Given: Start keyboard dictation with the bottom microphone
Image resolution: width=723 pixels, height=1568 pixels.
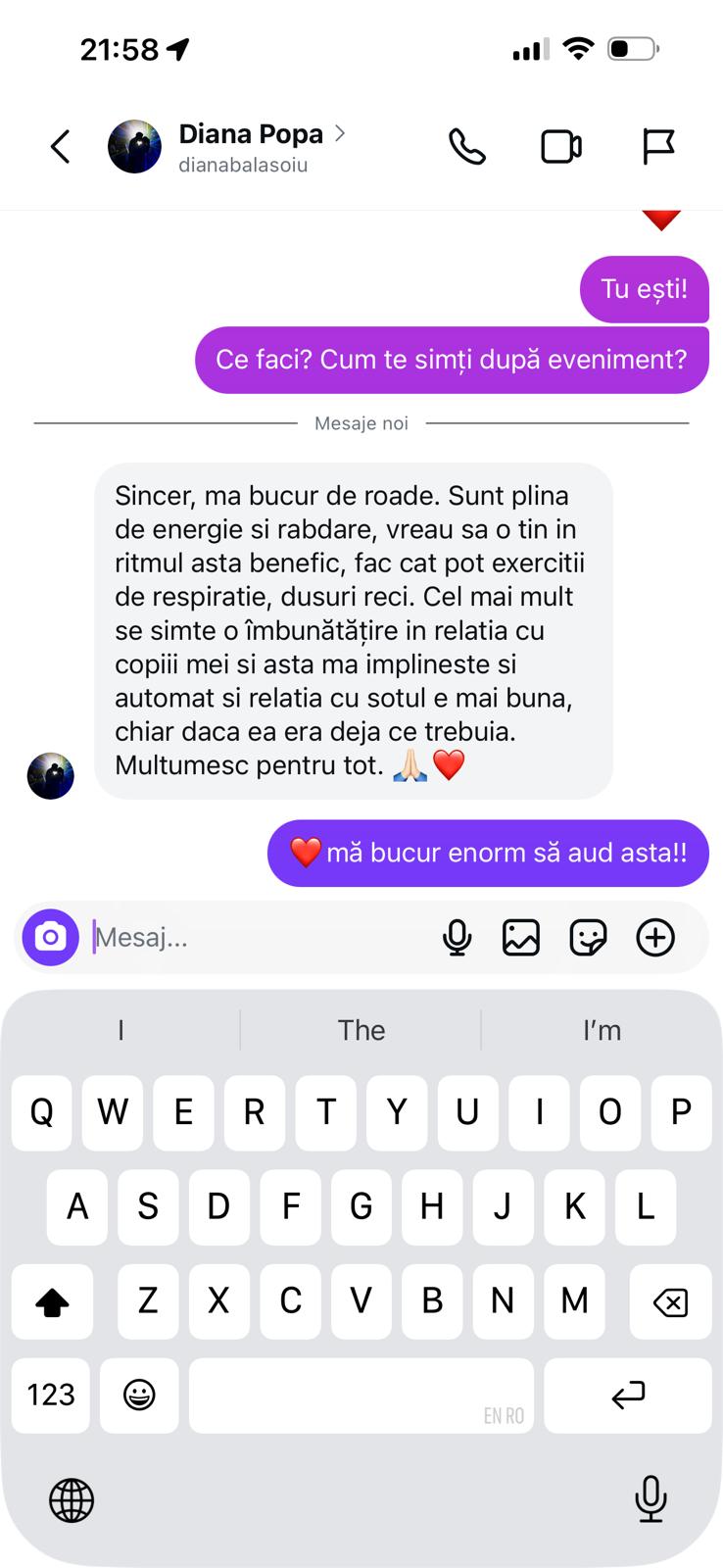Looking at the screenshot, I should coord(651,1498).
